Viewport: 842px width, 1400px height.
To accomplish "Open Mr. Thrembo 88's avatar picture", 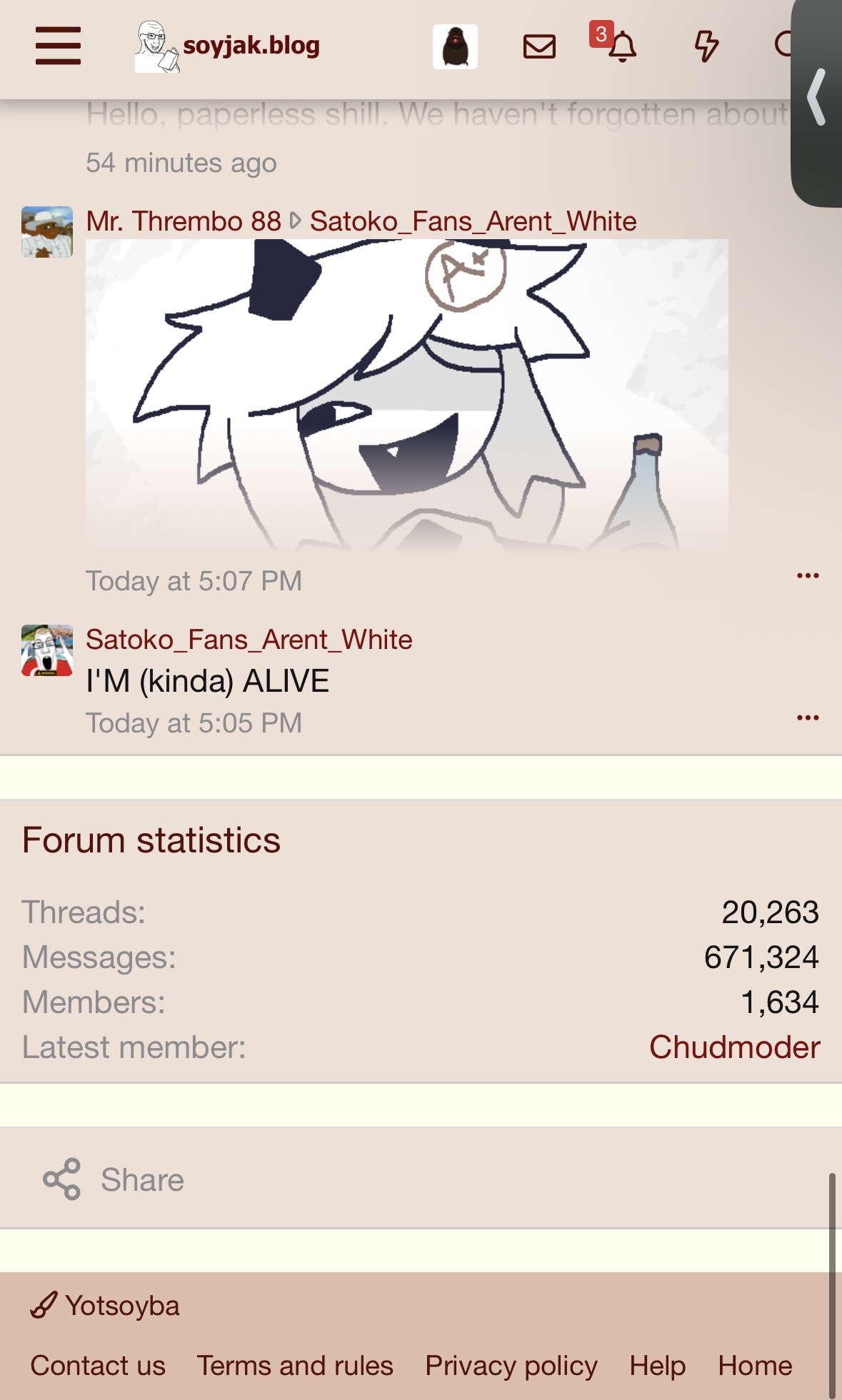I will tap(47, 232).
